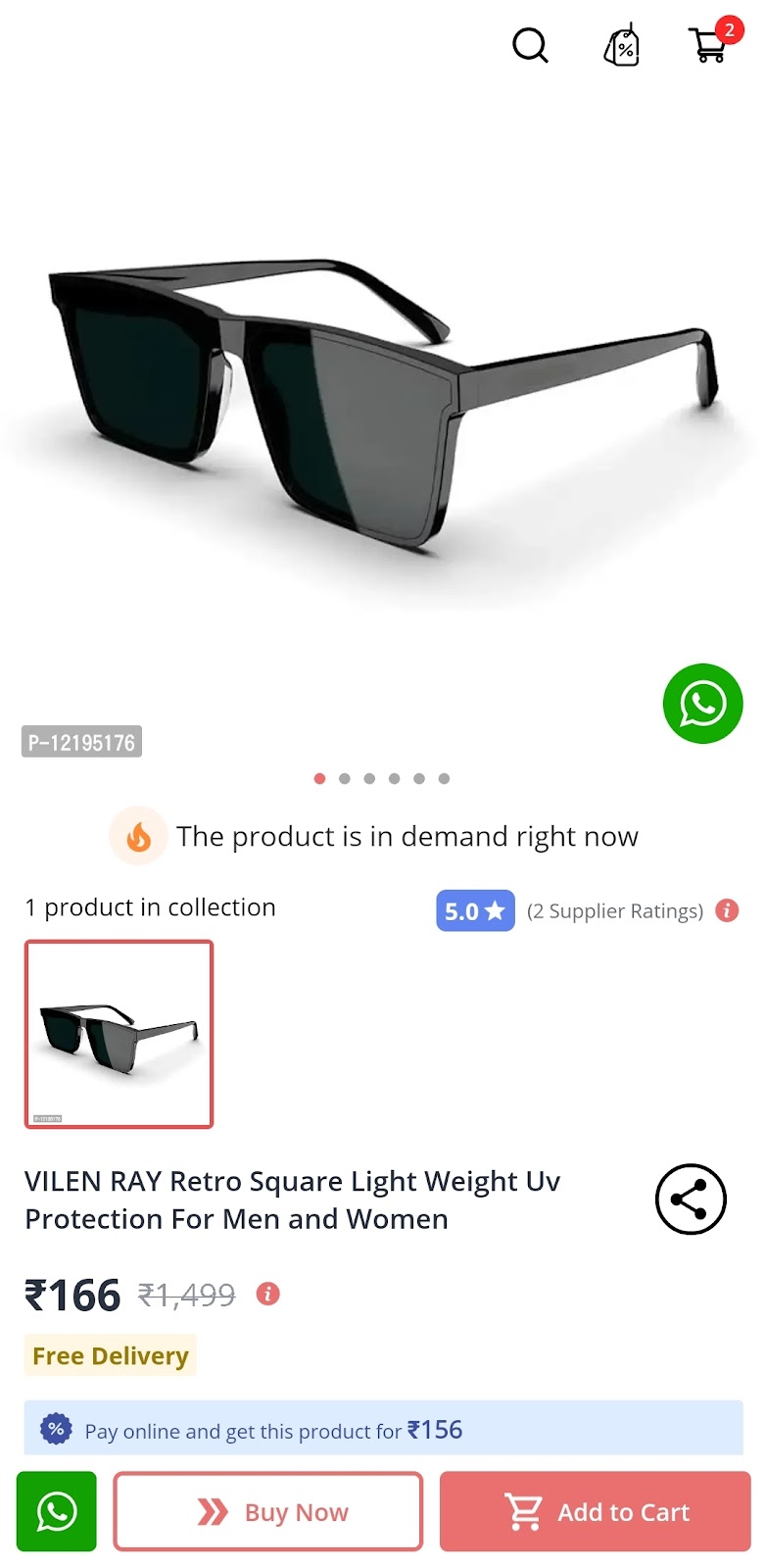Open the 5.0 star rating badge
The width and height of the screenshot is (766, 1568).
(475, 910)
